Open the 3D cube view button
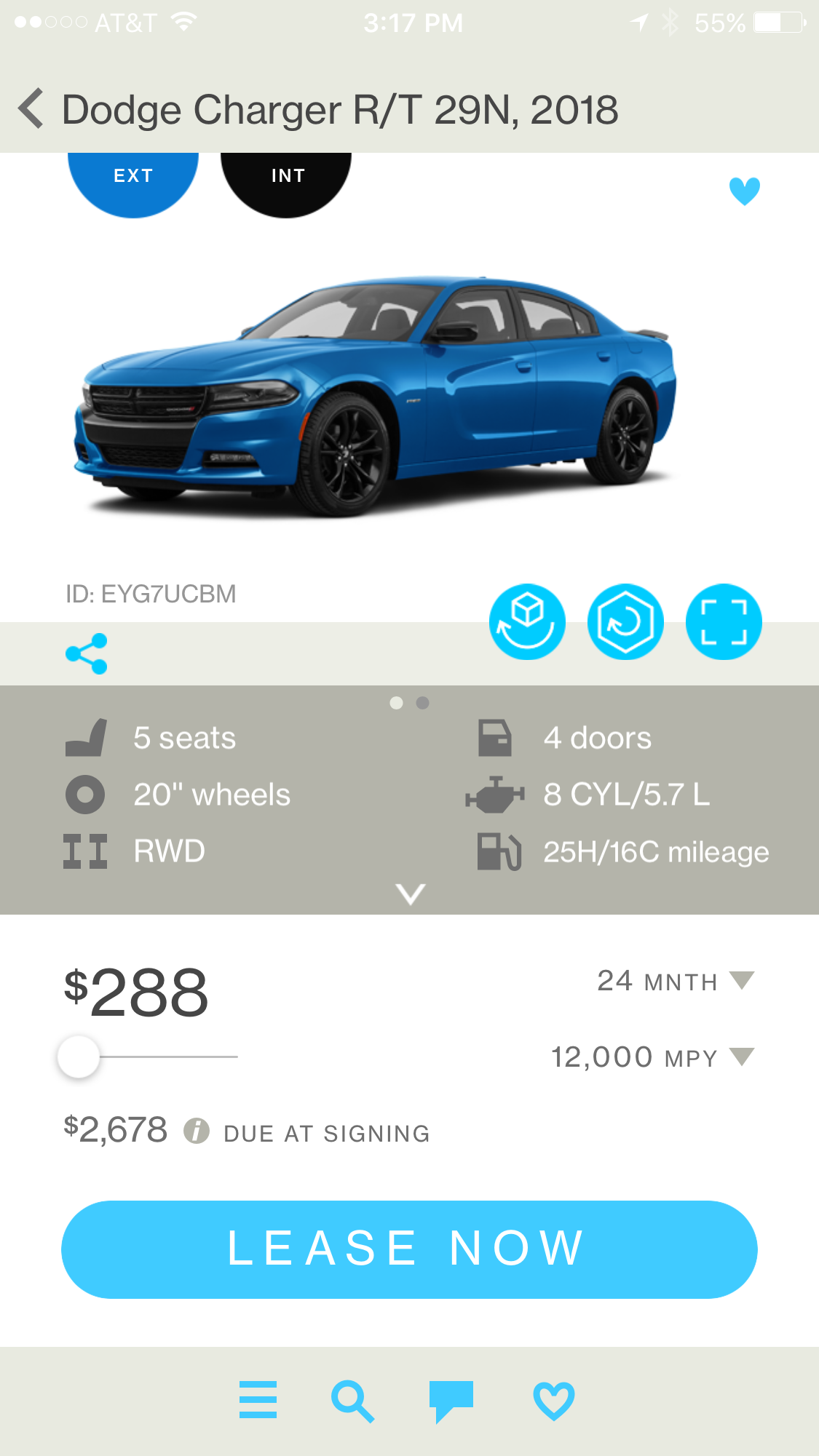Image resolution: width=819 pixels, height=1456 pixels. (x=527, y=622)
